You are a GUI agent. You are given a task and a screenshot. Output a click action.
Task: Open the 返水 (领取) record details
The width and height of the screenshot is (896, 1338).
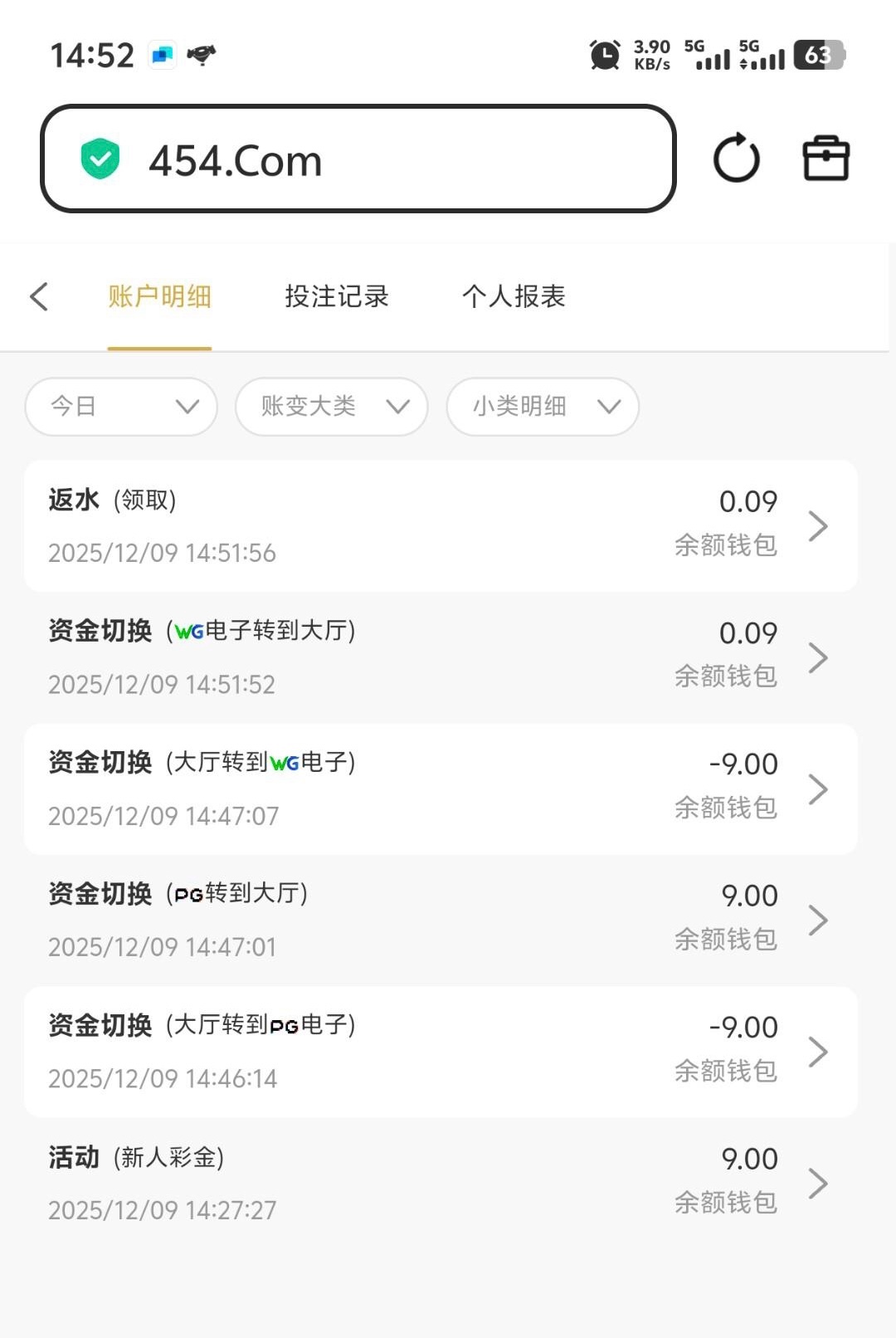441,526
